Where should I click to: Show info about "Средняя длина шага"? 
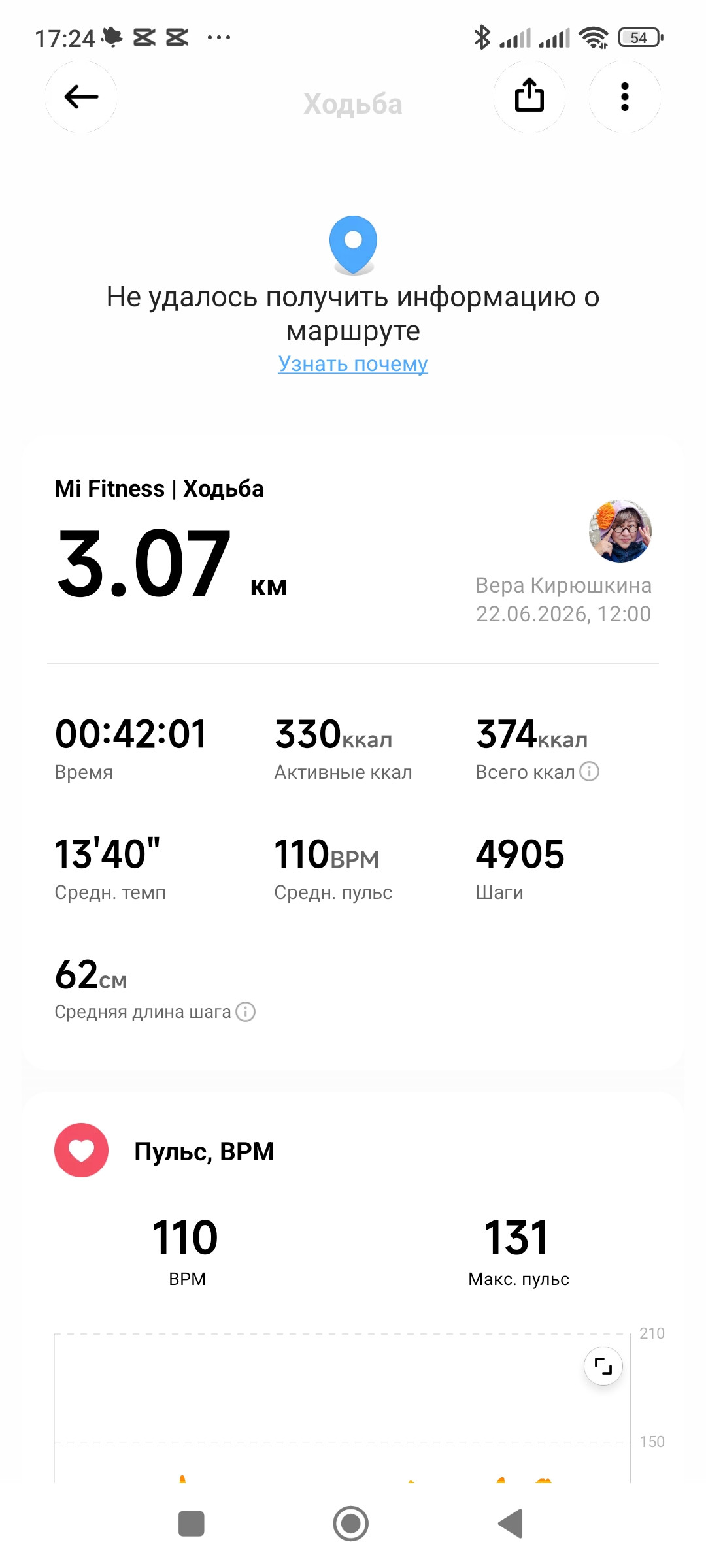coord(245,1011)
